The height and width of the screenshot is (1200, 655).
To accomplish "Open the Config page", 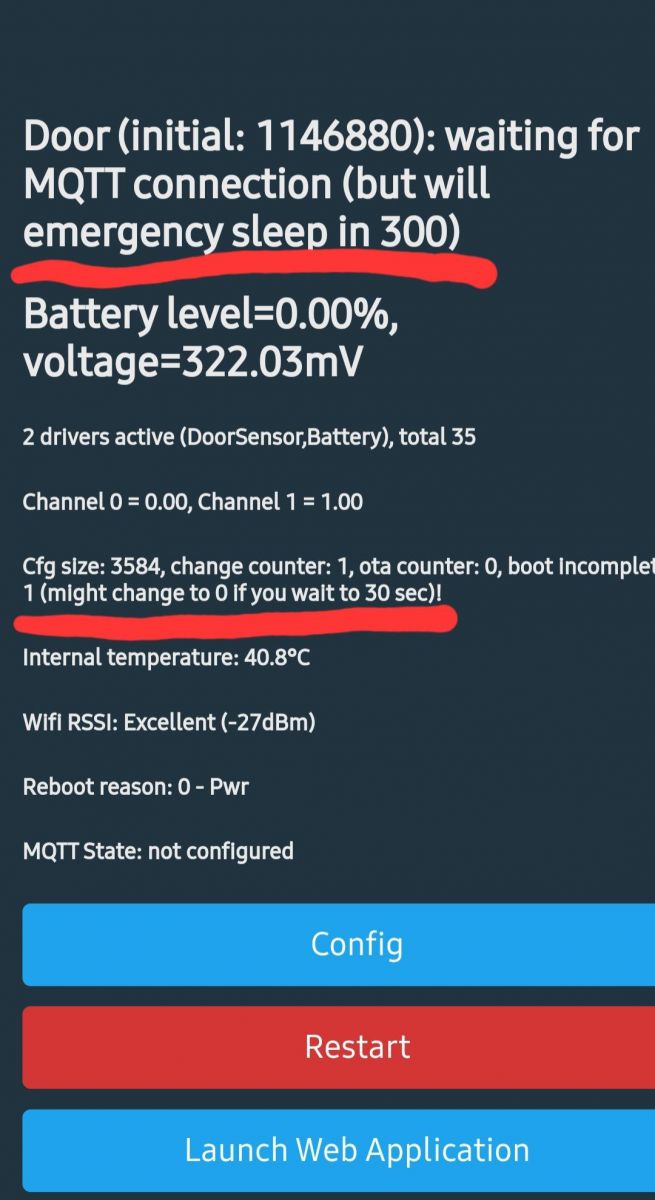I will (x=357, y=945).
